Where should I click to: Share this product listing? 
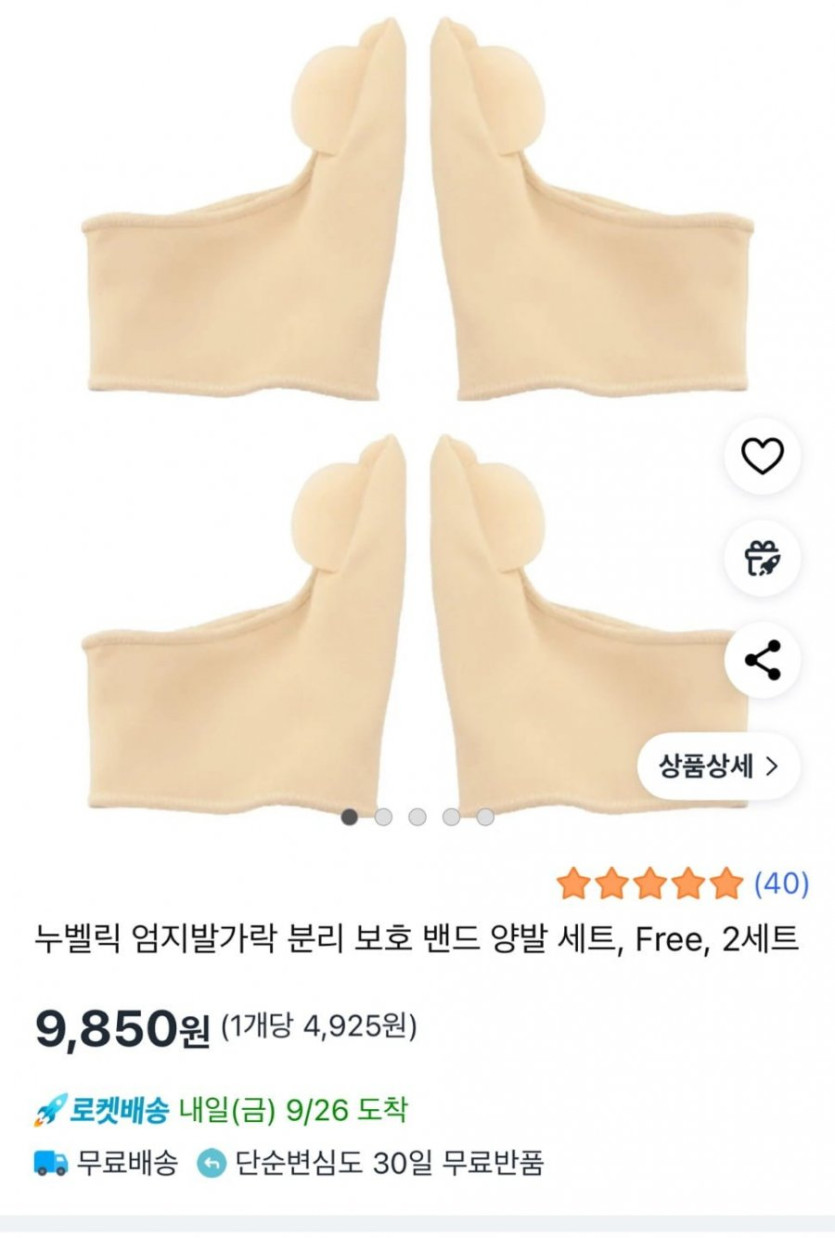point(762,660)
